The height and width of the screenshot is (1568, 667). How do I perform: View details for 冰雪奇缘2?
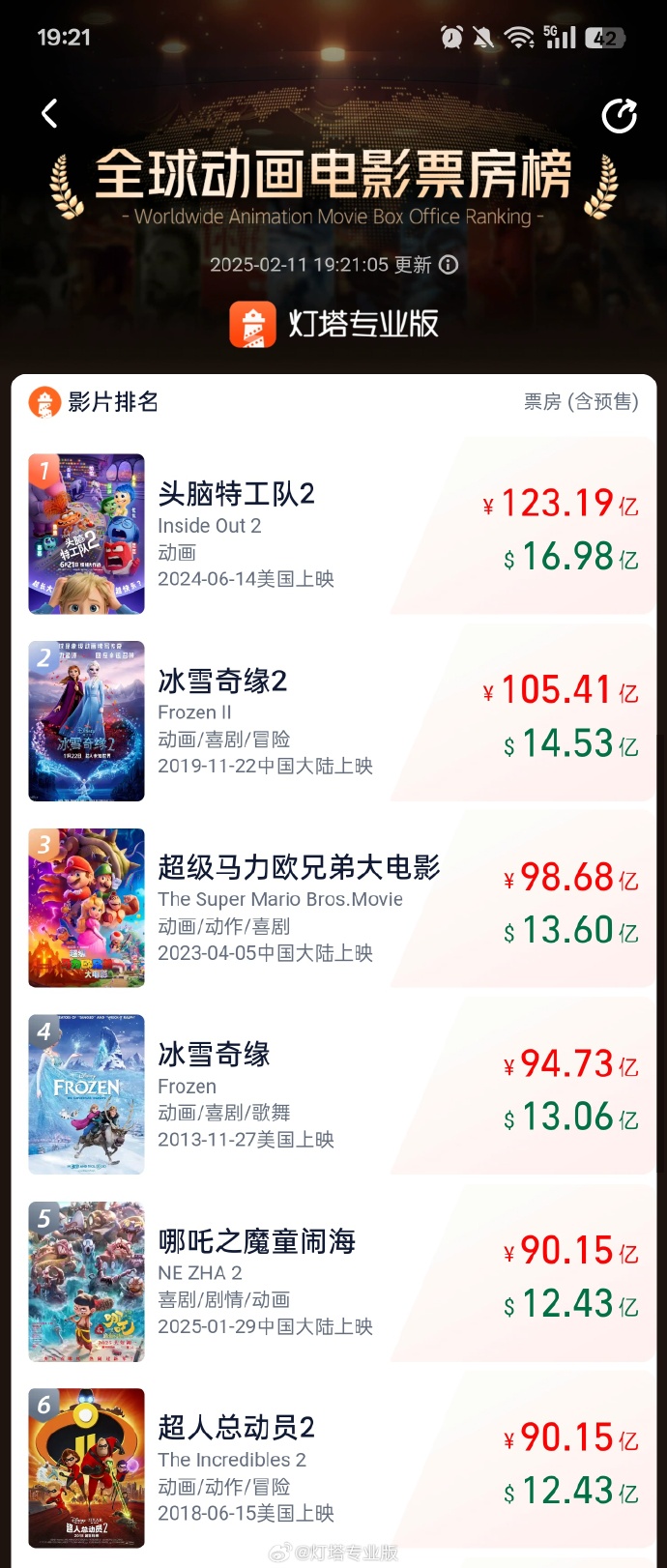pyautogui.click(x=333, y=721)
